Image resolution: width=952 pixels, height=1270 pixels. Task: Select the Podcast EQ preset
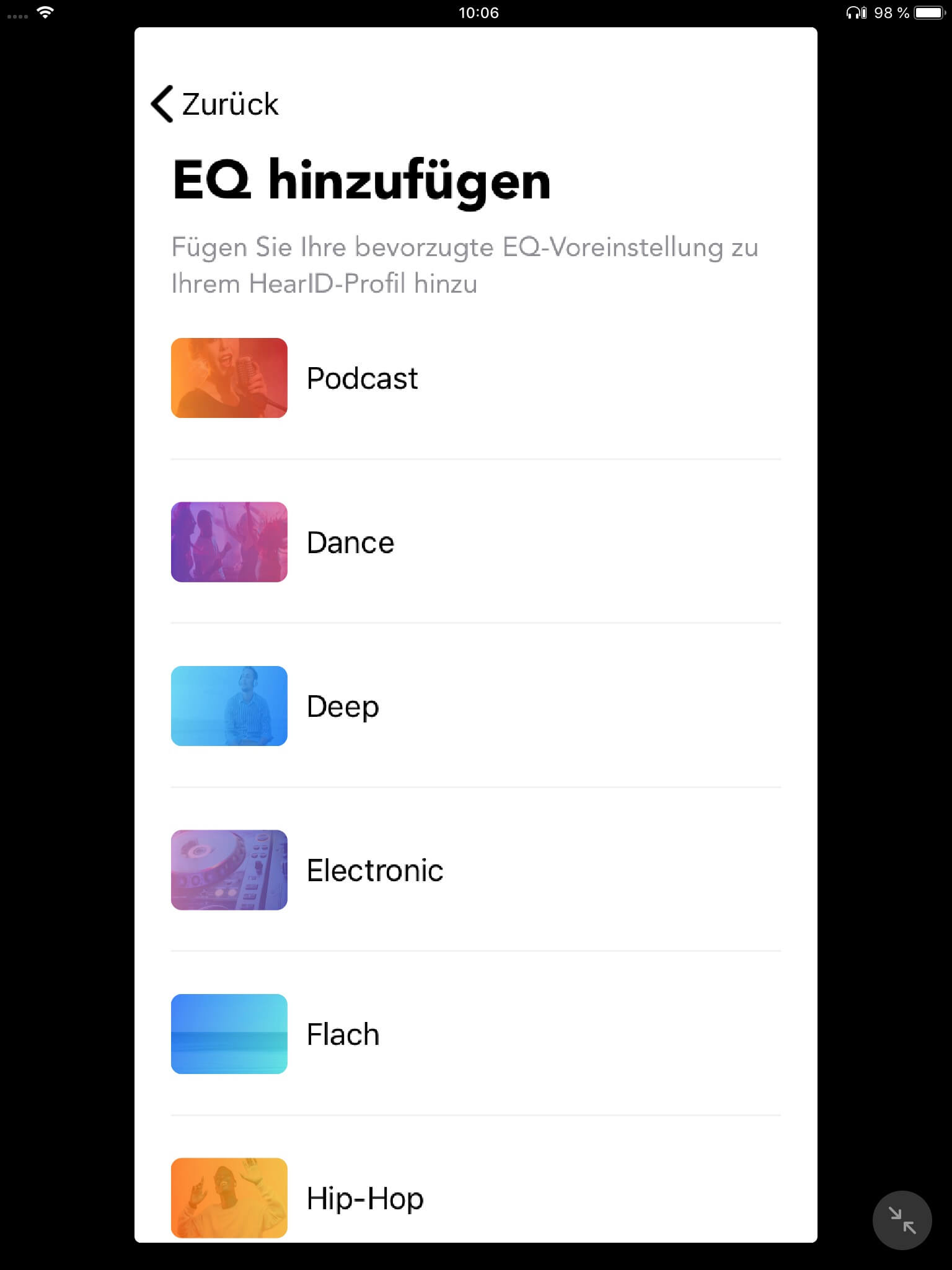click(x=362, y=378)
